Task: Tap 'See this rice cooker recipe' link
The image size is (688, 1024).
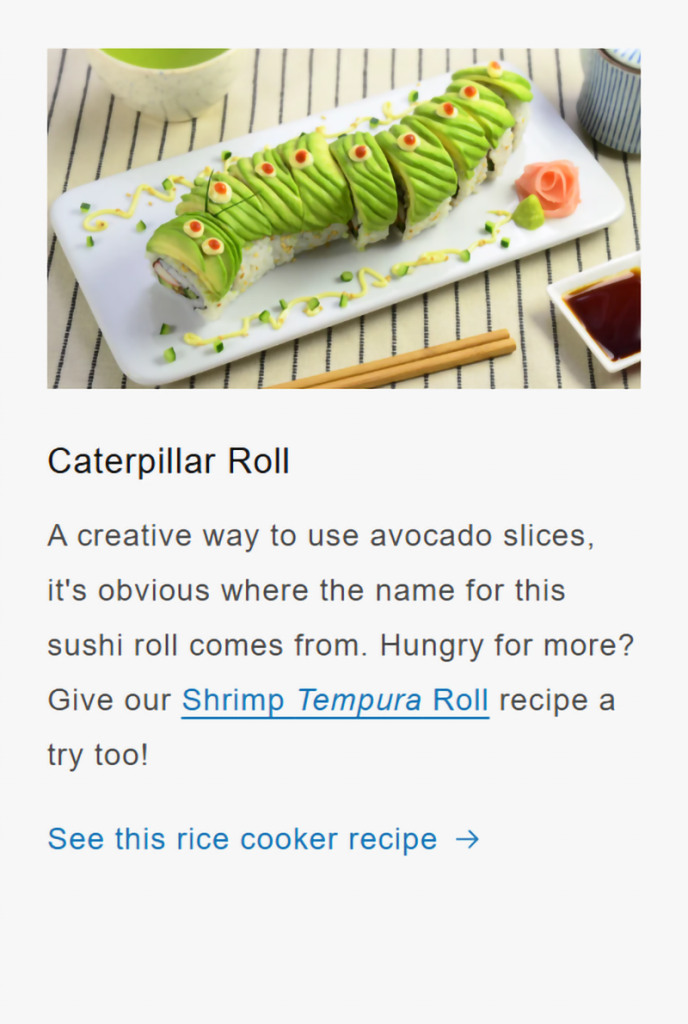Action: coord(262,839)
